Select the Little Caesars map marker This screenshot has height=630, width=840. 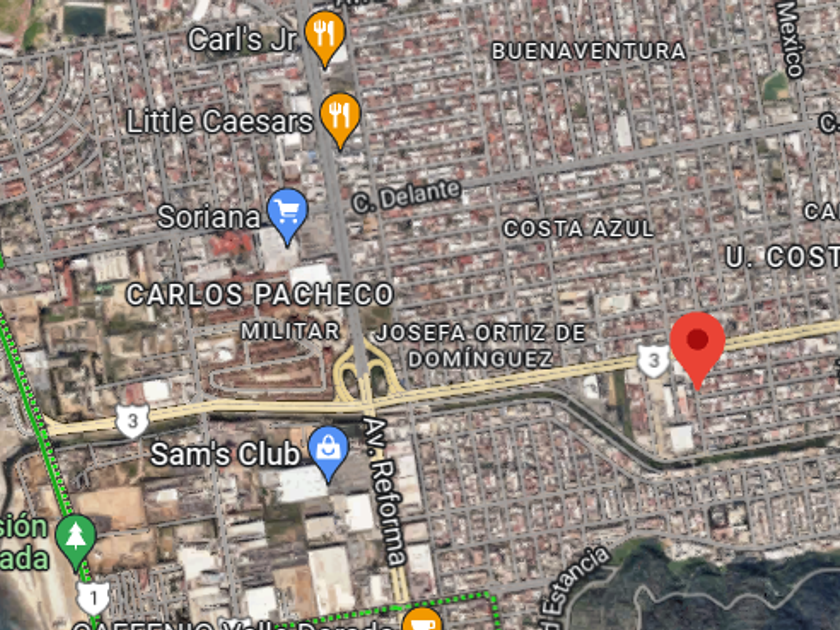(340, 119)
